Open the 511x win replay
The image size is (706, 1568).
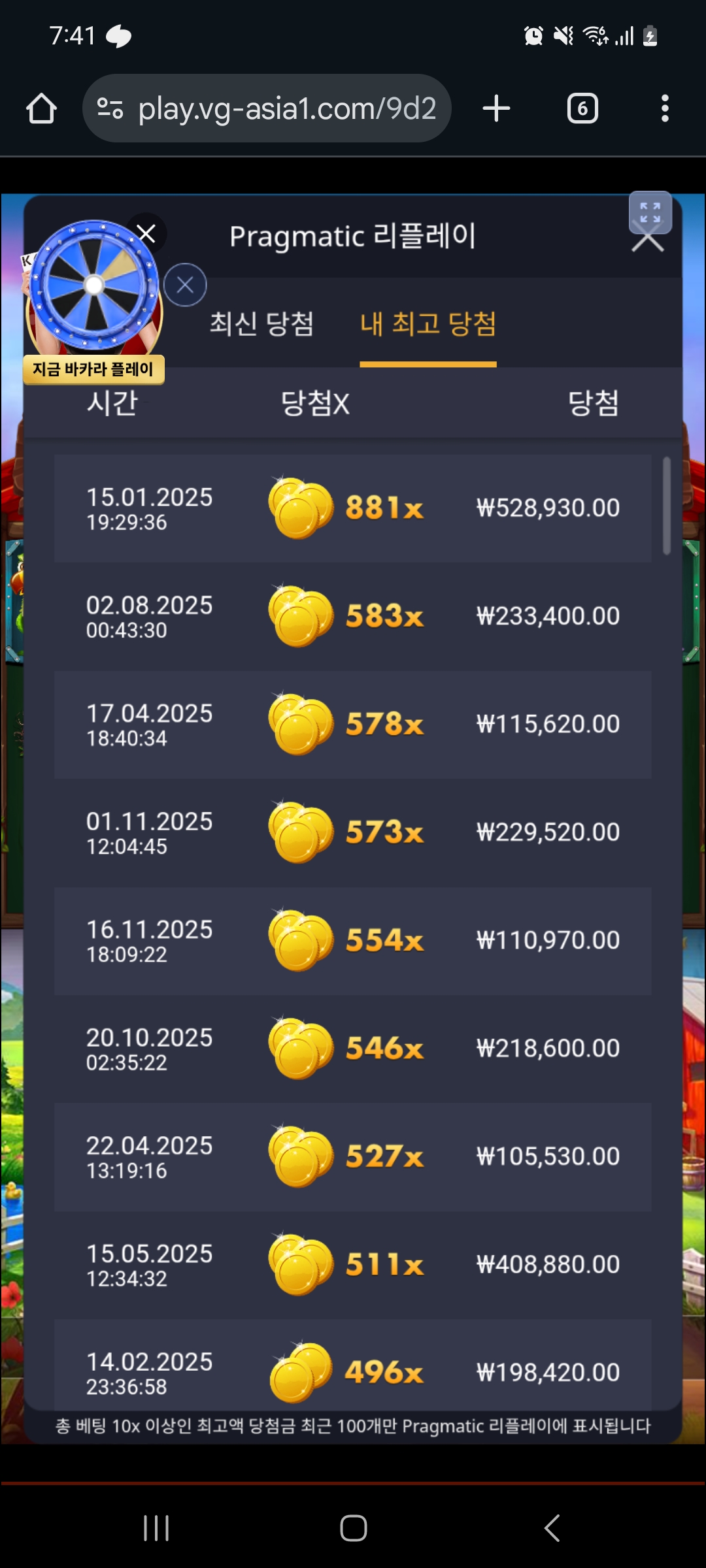pos(353,1265)
